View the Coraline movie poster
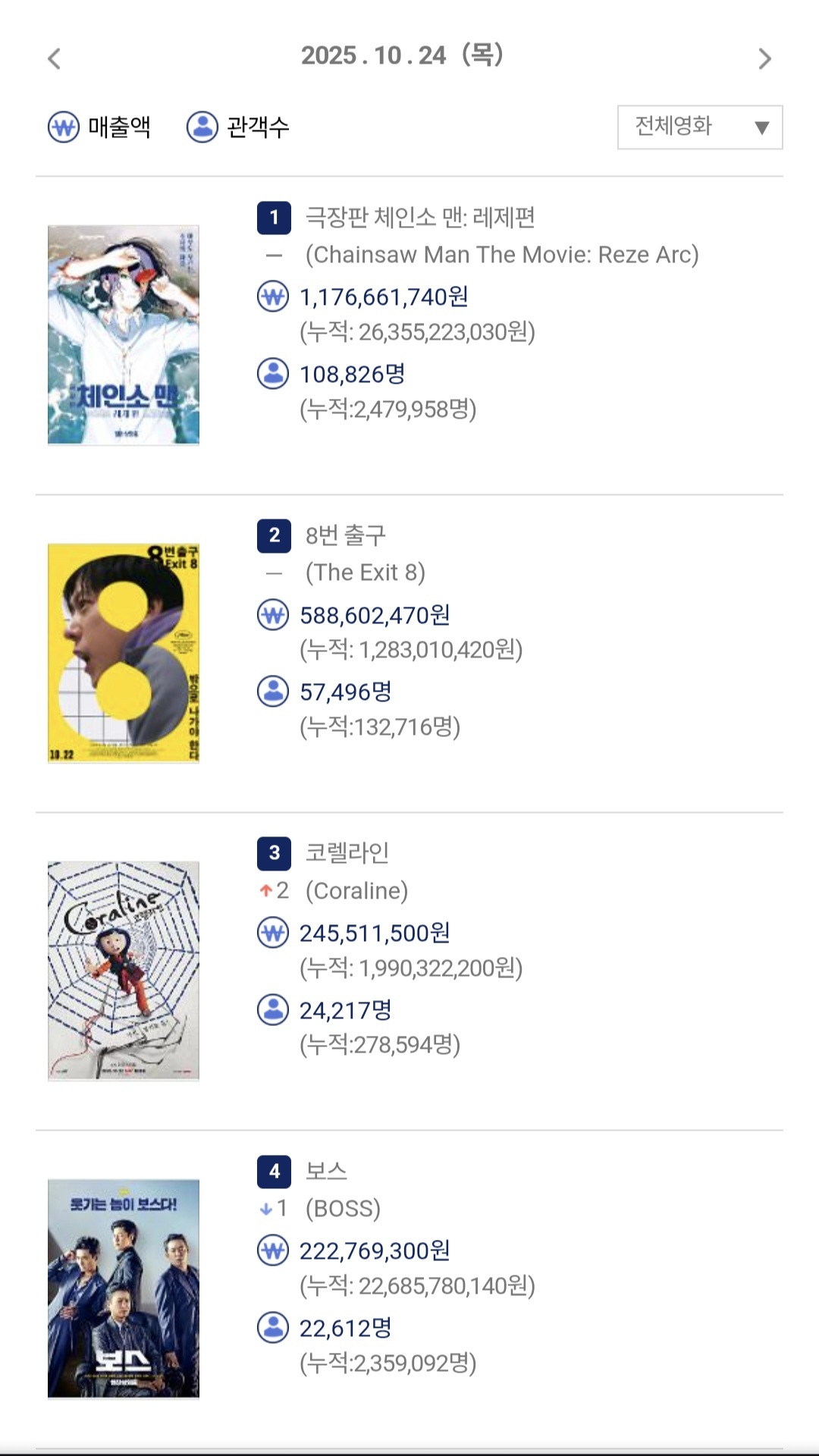This screenshot has width=819, height=1456. 124,971
